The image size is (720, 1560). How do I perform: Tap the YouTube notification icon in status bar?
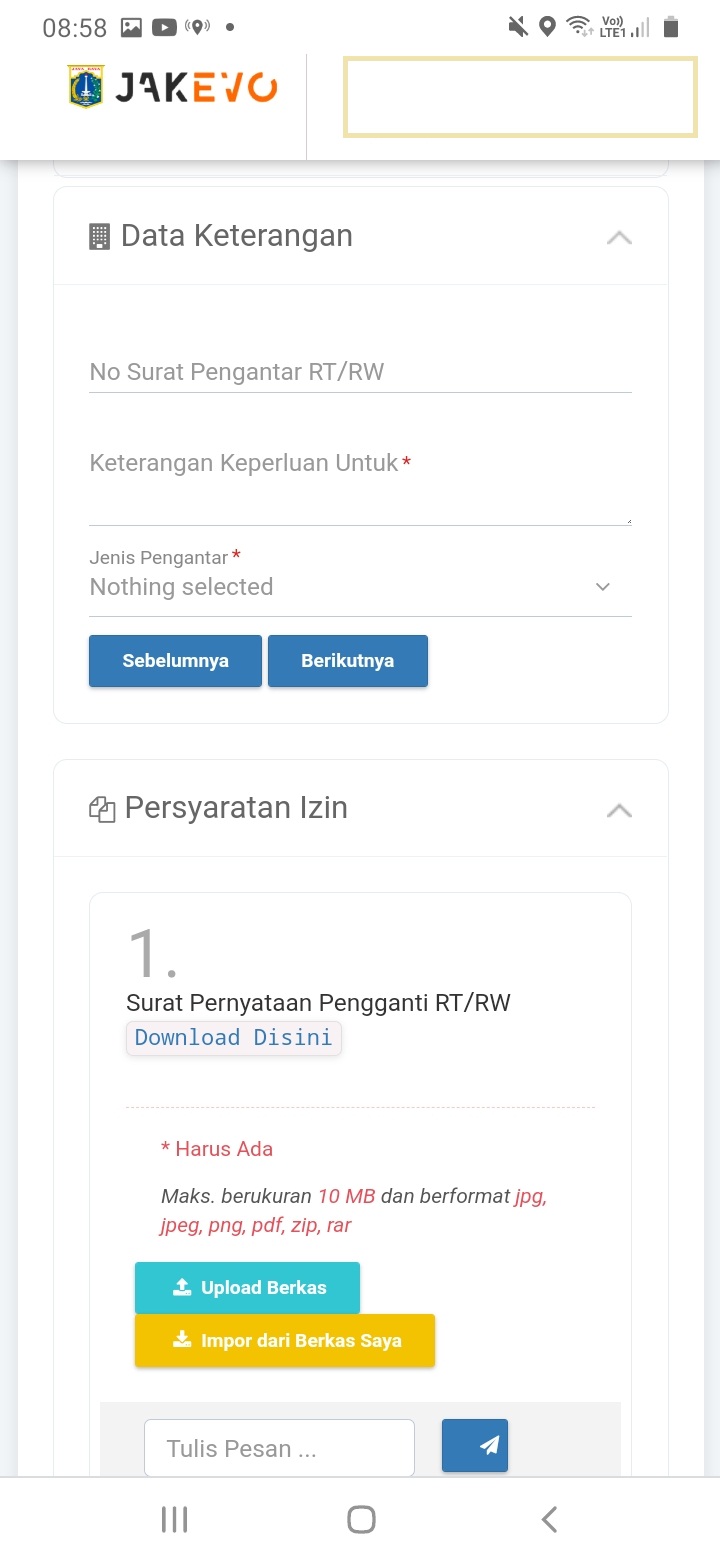click(x=162, y=27)
